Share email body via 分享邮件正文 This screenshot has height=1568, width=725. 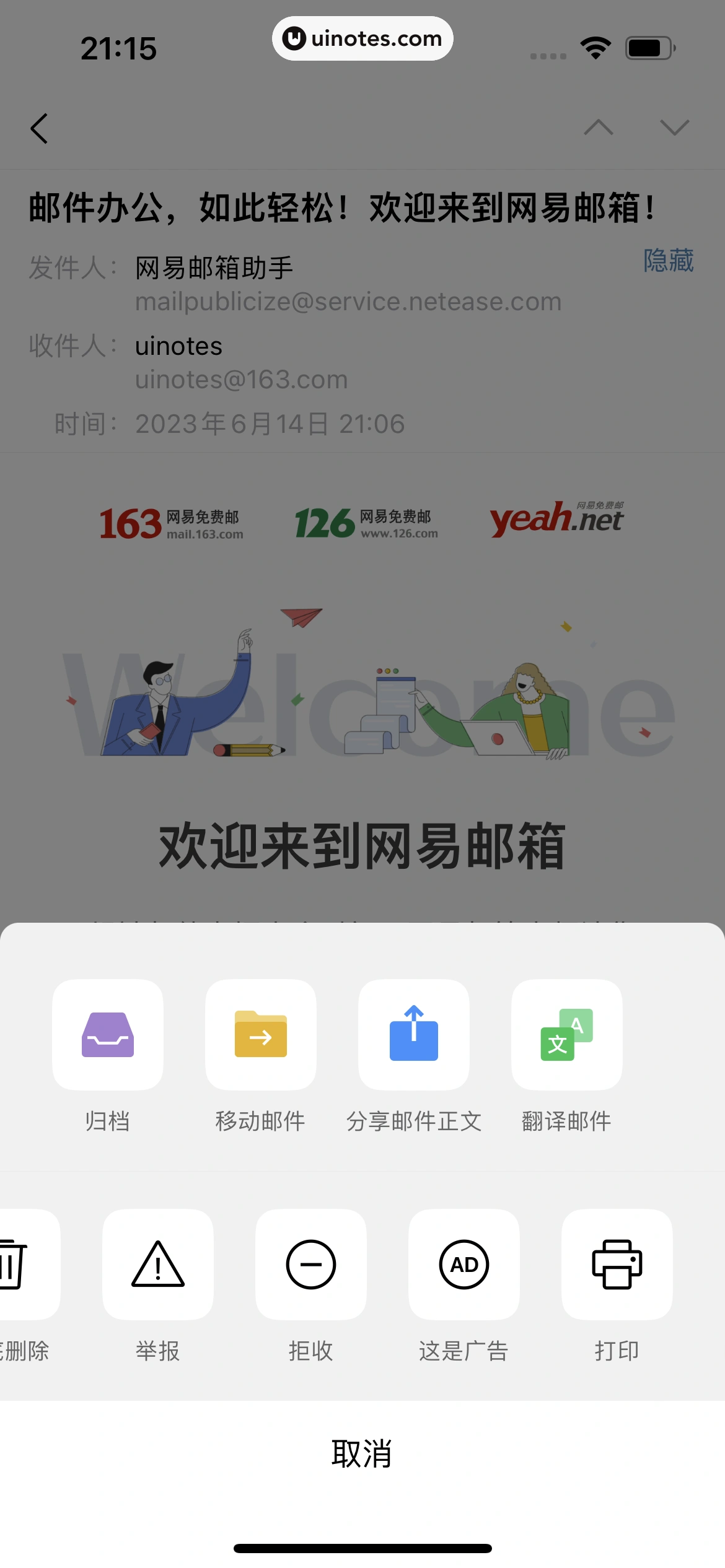coord(414,1035)
